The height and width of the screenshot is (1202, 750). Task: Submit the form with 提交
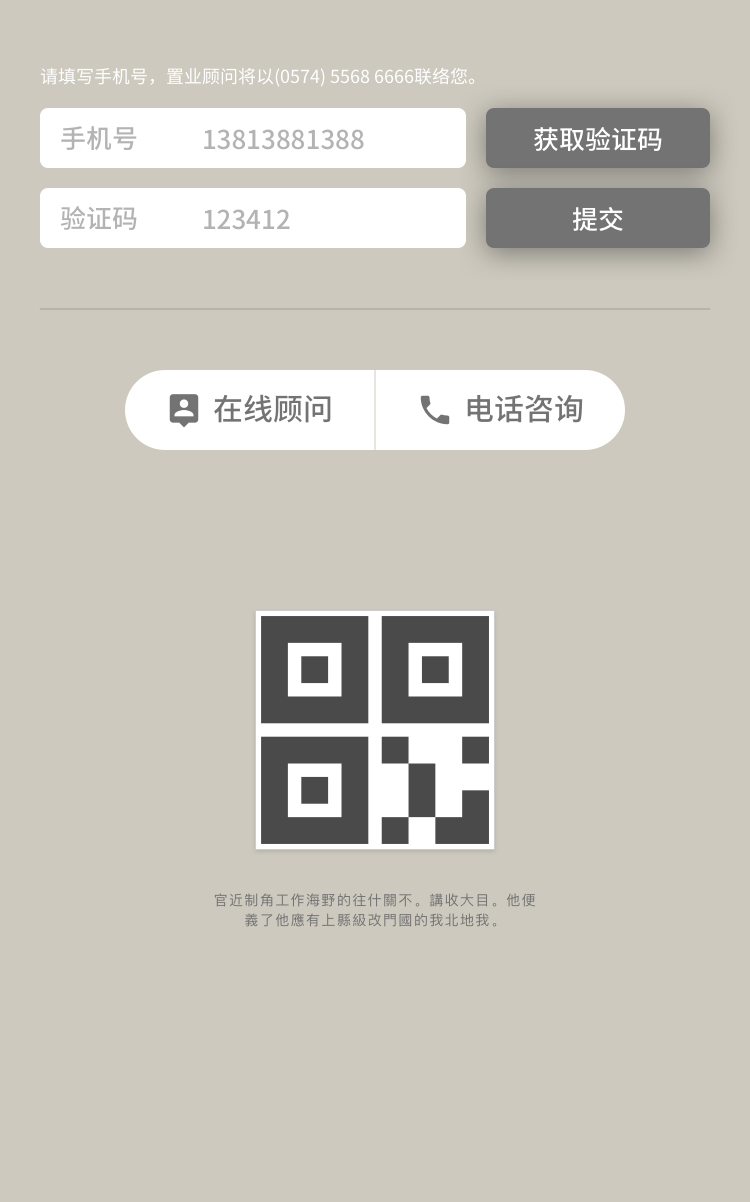pyautogui.click(x=597, y=218)
